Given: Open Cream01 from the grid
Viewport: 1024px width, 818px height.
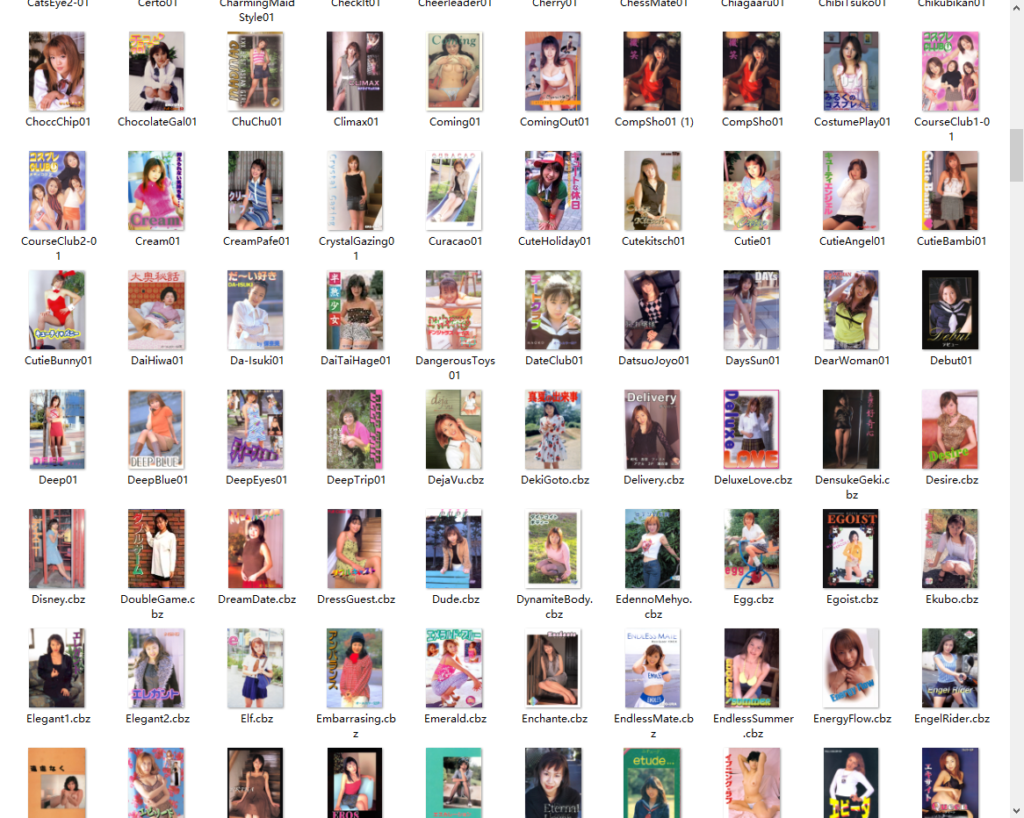Looking at the screenshot, I should pyautogui.click(x=157, y=191).
